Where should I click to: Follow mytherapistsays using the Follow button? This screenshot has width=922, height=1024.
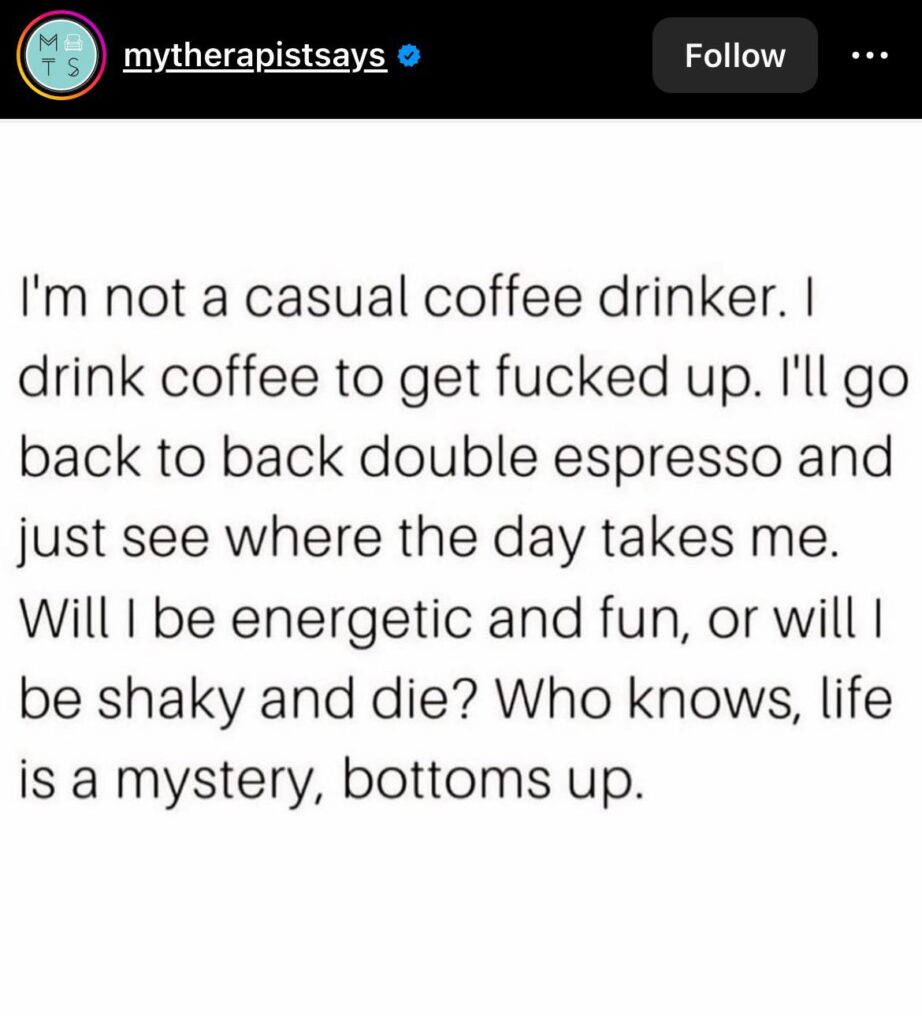coord(734,55)
